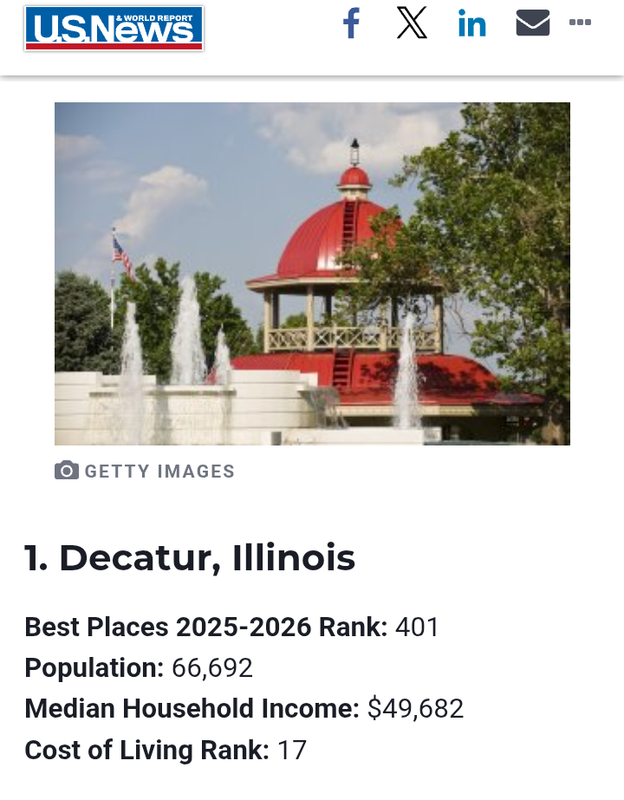Share this article by email
This screenshot has width=624, height=800.
pos(533,24)
